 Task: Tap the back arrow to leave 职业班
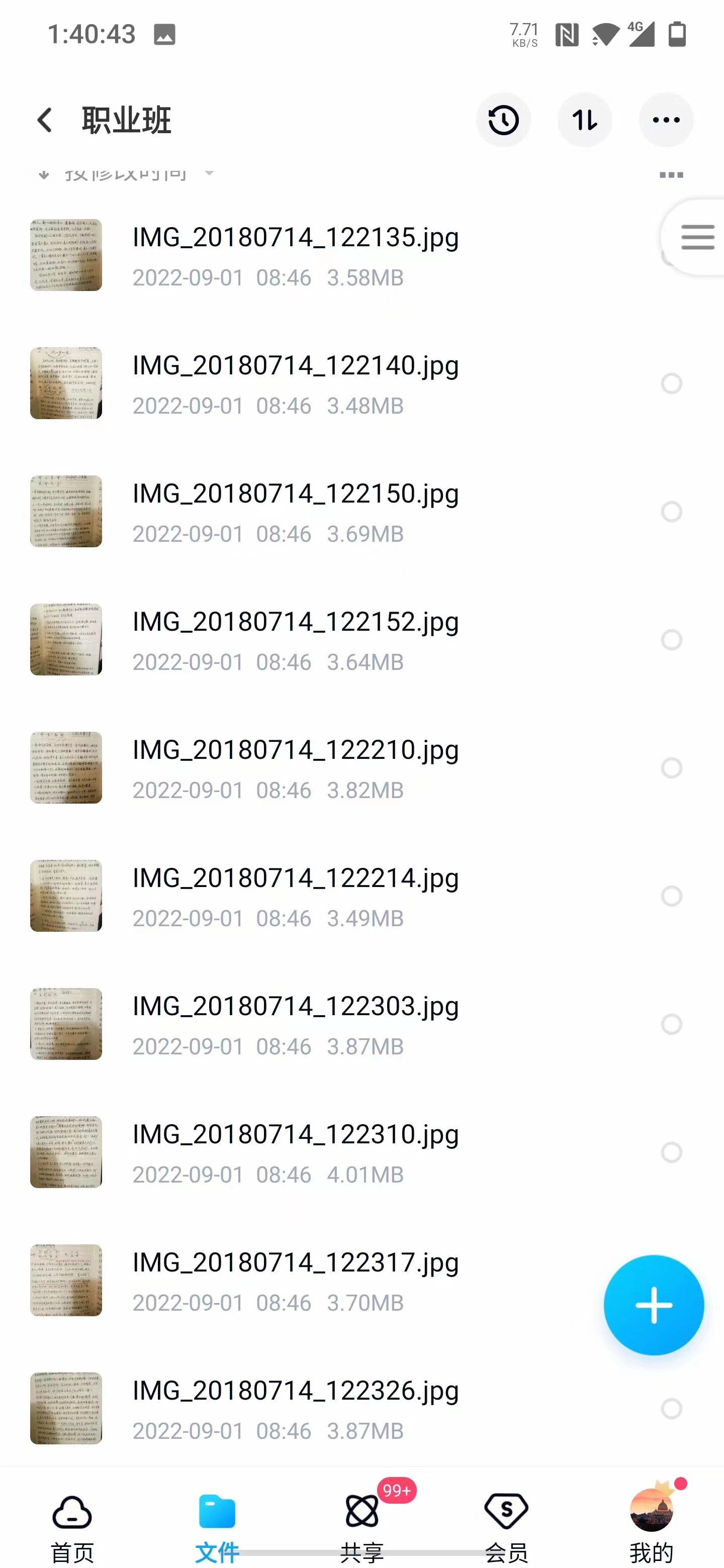[x=44, y=120]
